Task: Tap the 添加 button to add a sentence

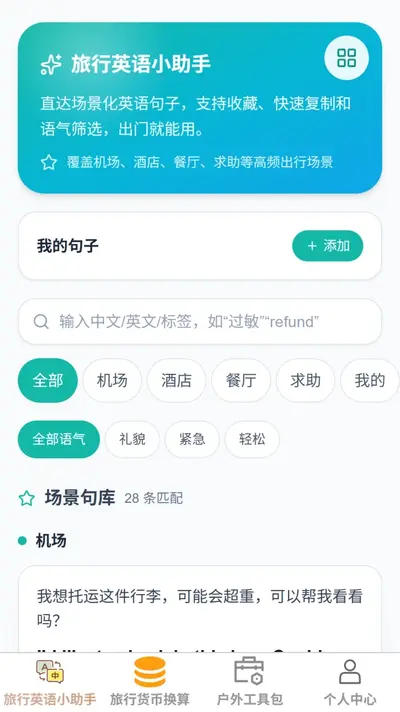Action: click(327, 246)
